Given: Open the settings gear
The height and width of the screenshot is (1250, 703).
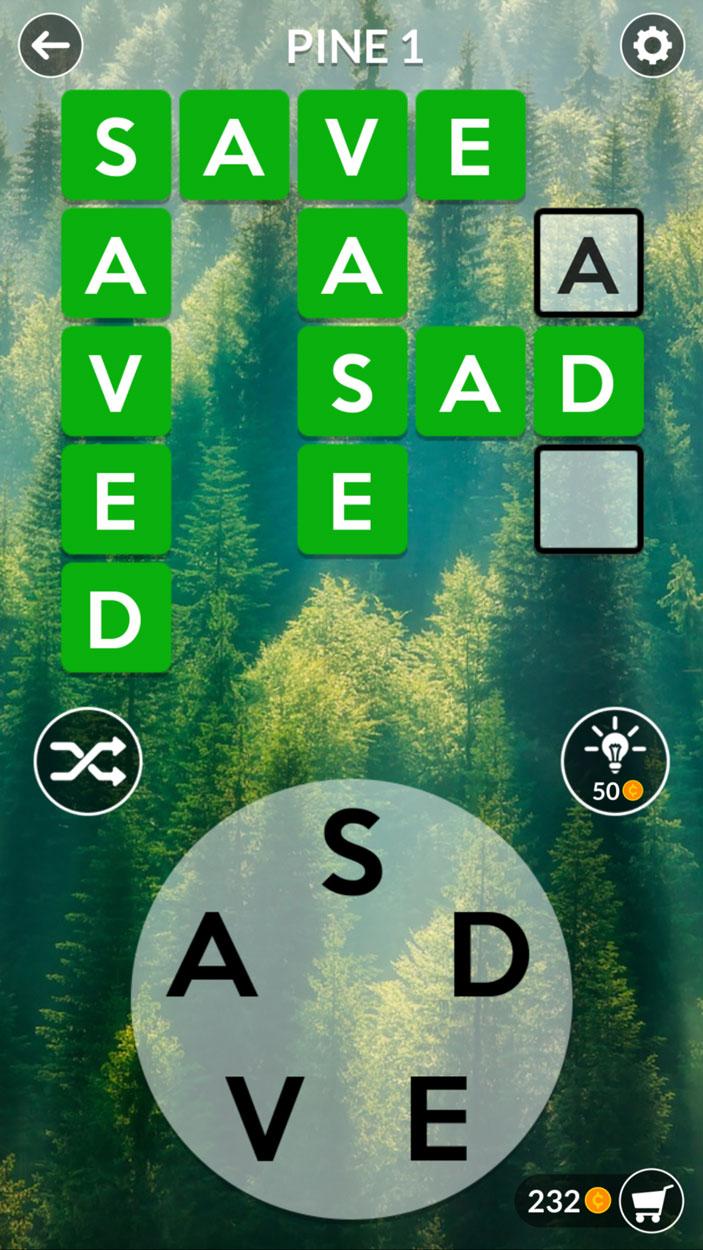Looking at the screenshot, I should click(x=652, y=45).
